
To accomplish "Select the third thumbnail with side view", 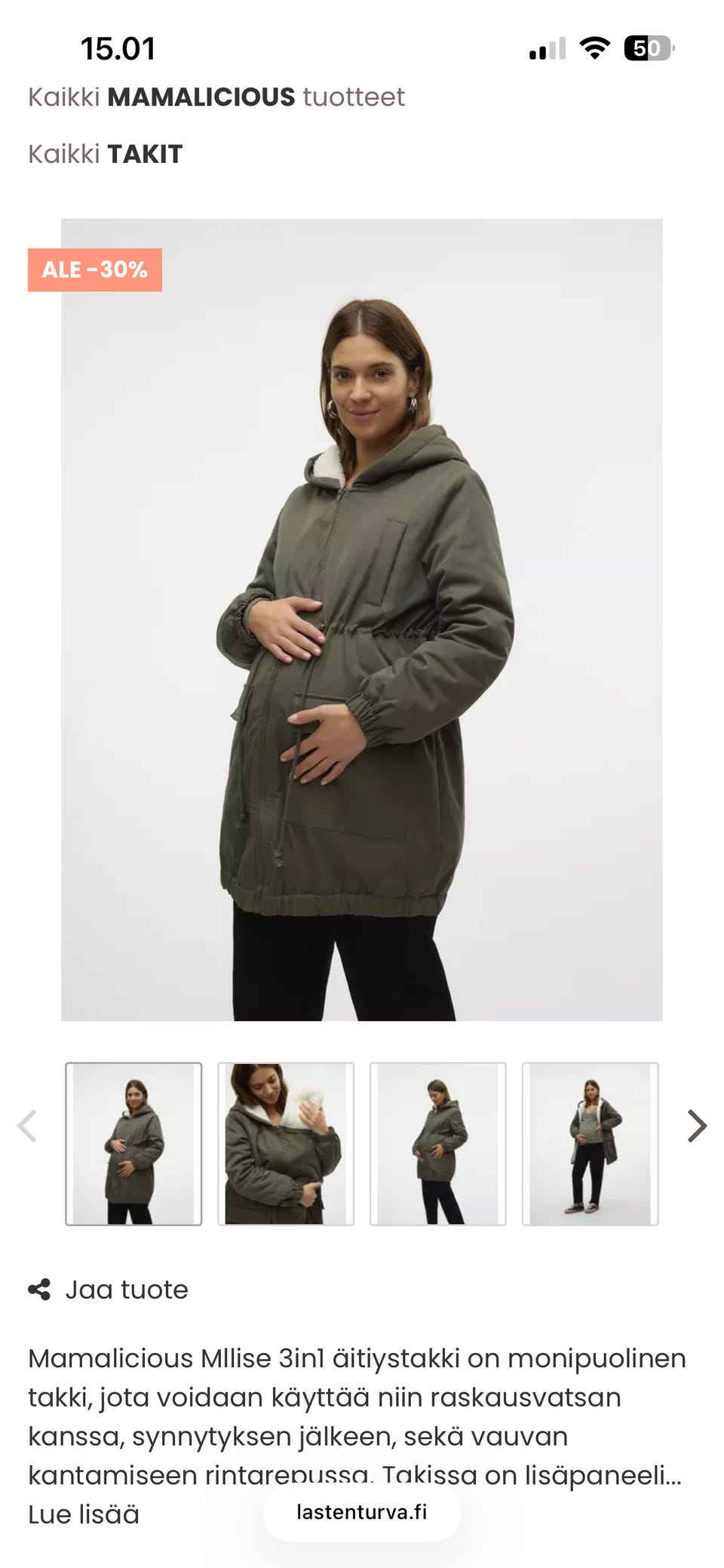I will [438, 1143].
